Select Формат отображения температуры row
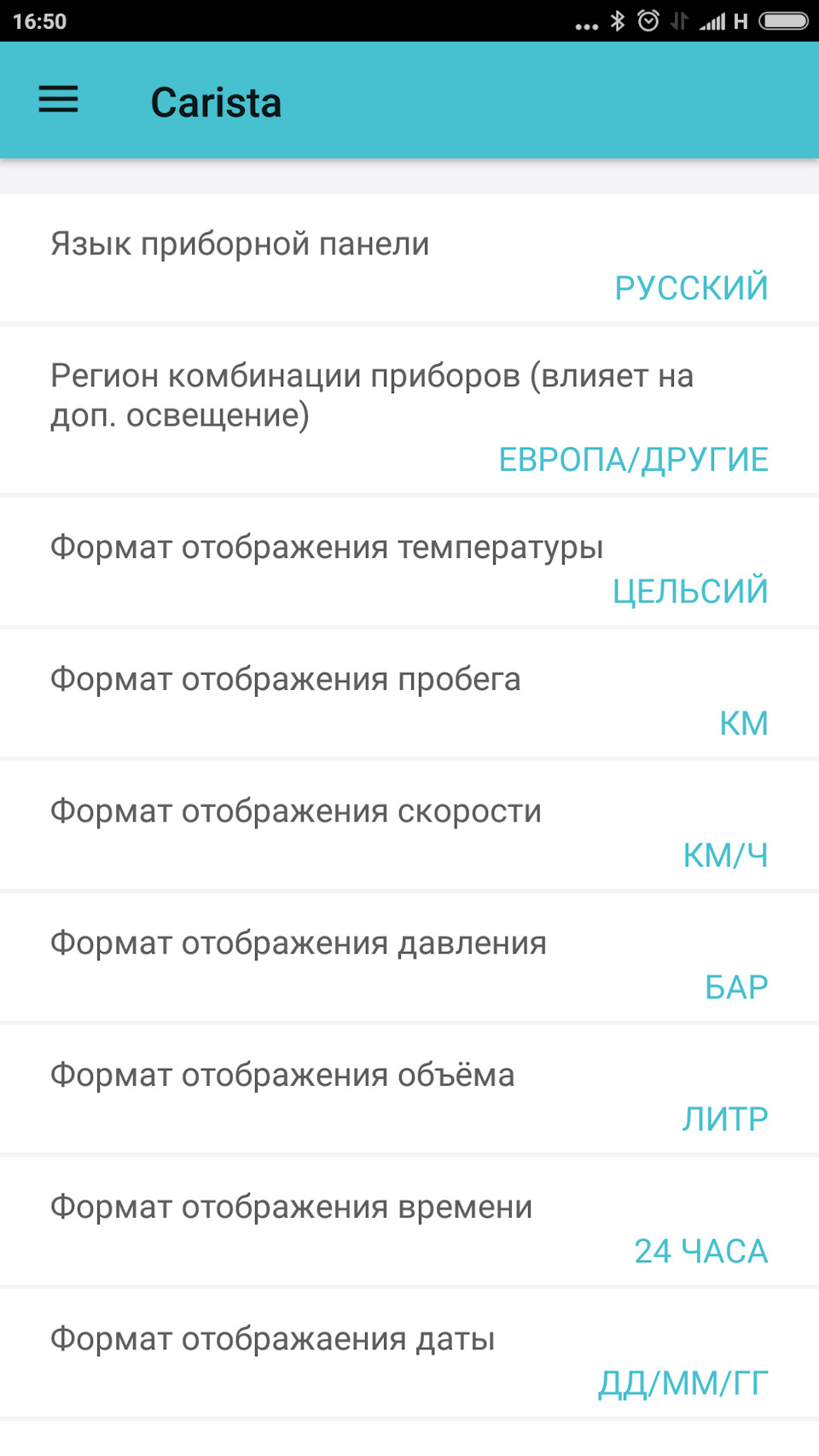This screenshot has width=819, height=1456. pyautogui.click(x=409, y=562)
